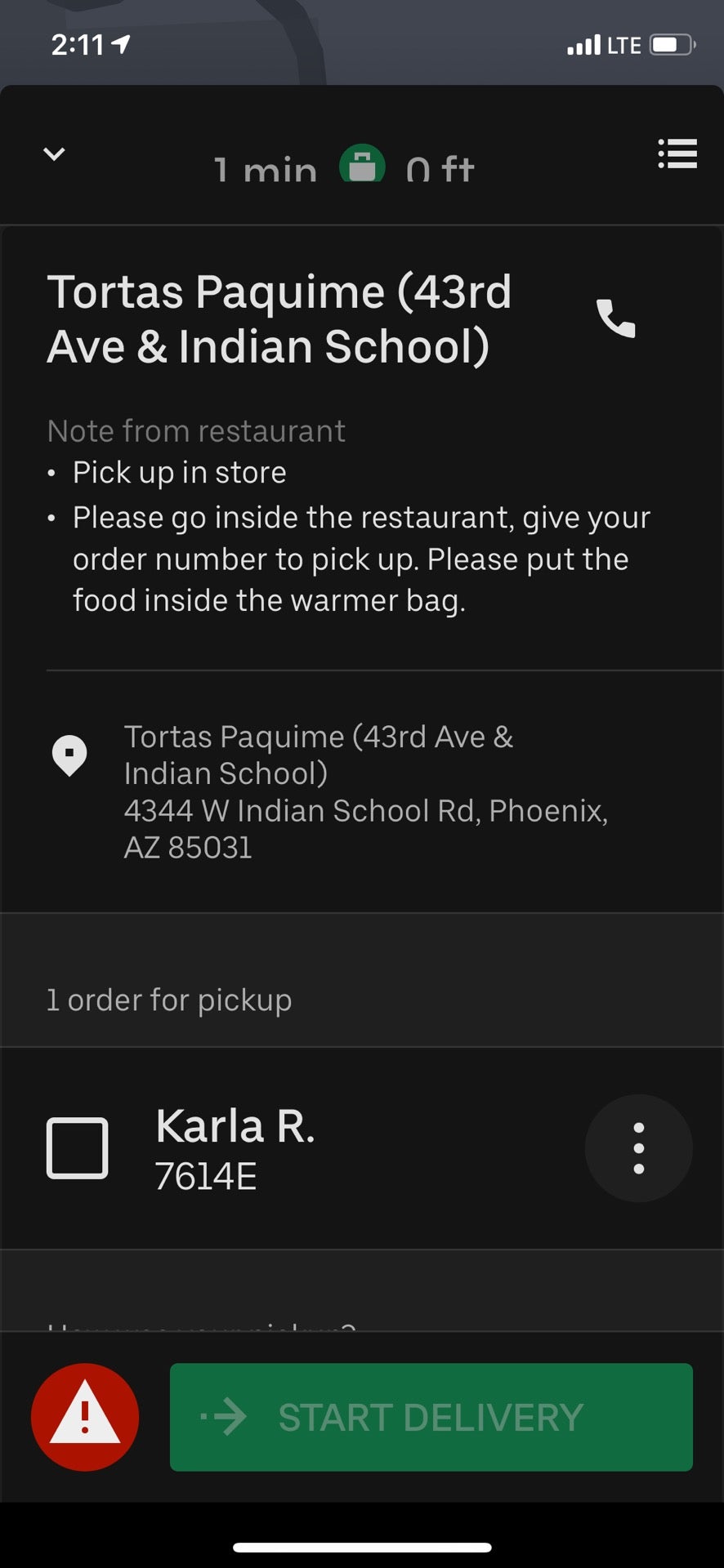This screenshot has height=1568, width=724.
Task: Toggle the pickup checkbox for the order
Action: coord(78,1147)
